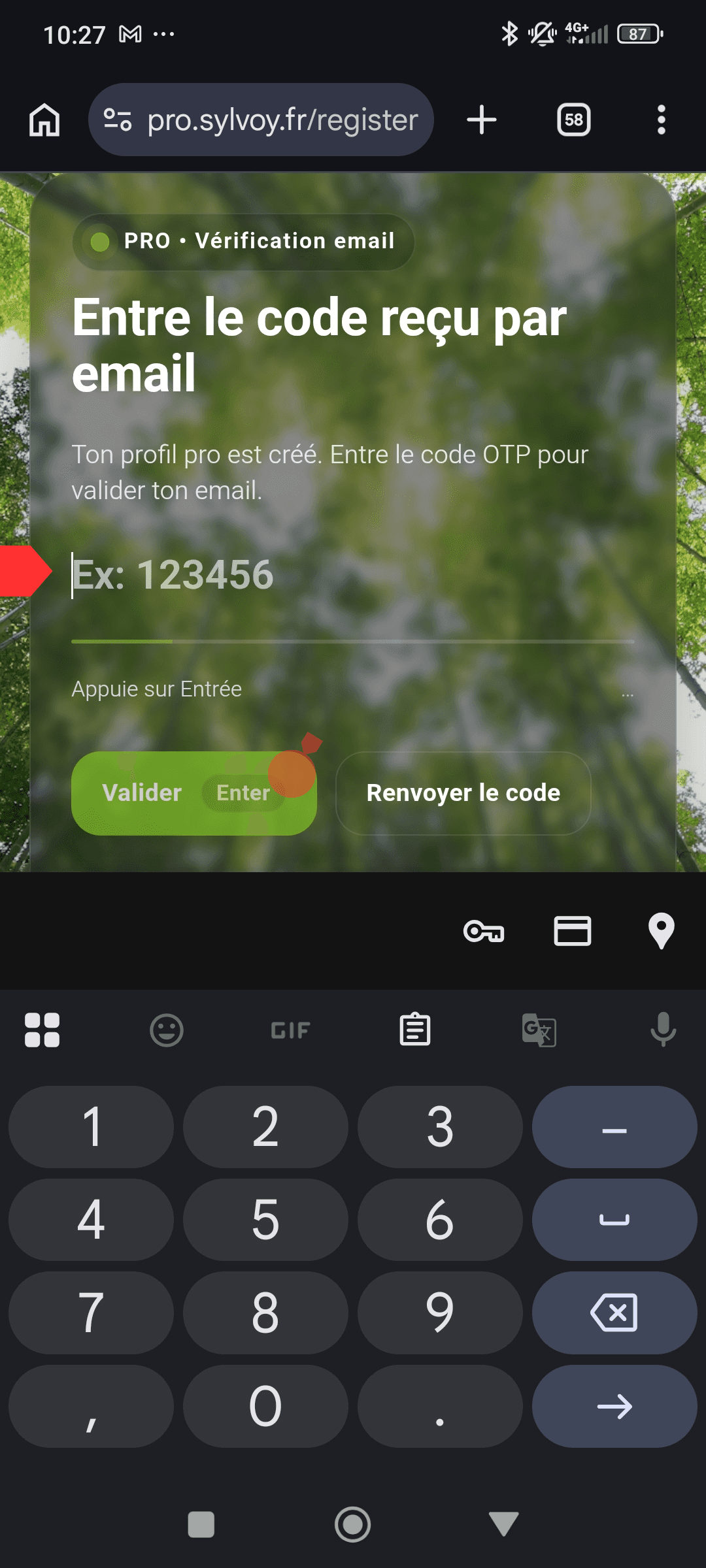
Task: Focus the OTP code input field
Action: 353,575
